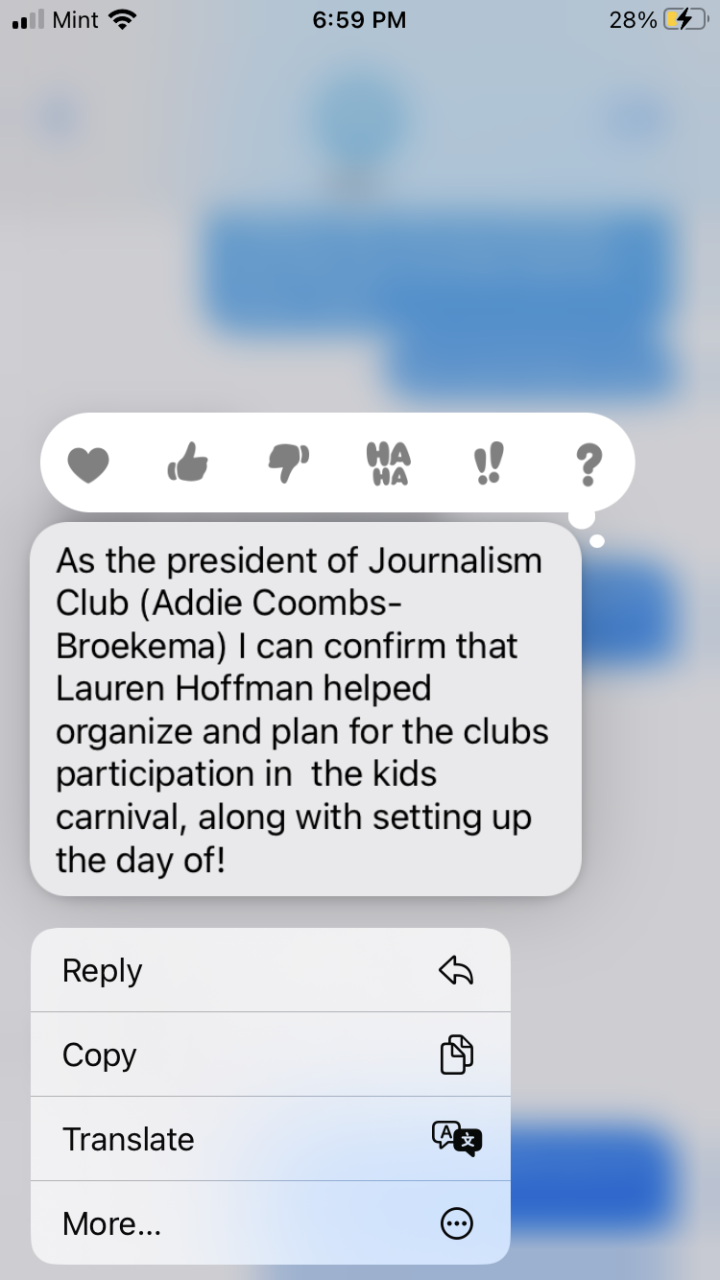720x1280 pixels.
Task: Emphasize the message with exclamation marks
Action: tap(488, 464)
